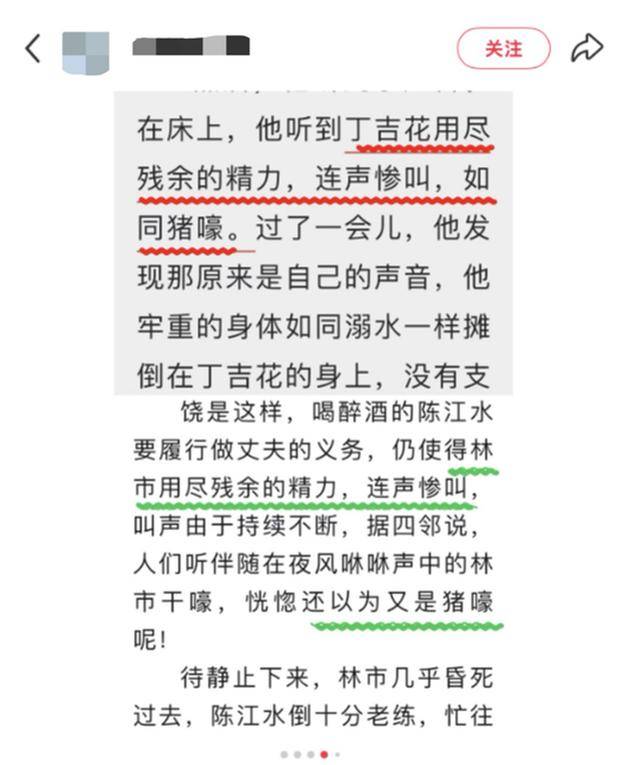
Task: Open the book excerpt image full screen
Action: click(314, 400)
